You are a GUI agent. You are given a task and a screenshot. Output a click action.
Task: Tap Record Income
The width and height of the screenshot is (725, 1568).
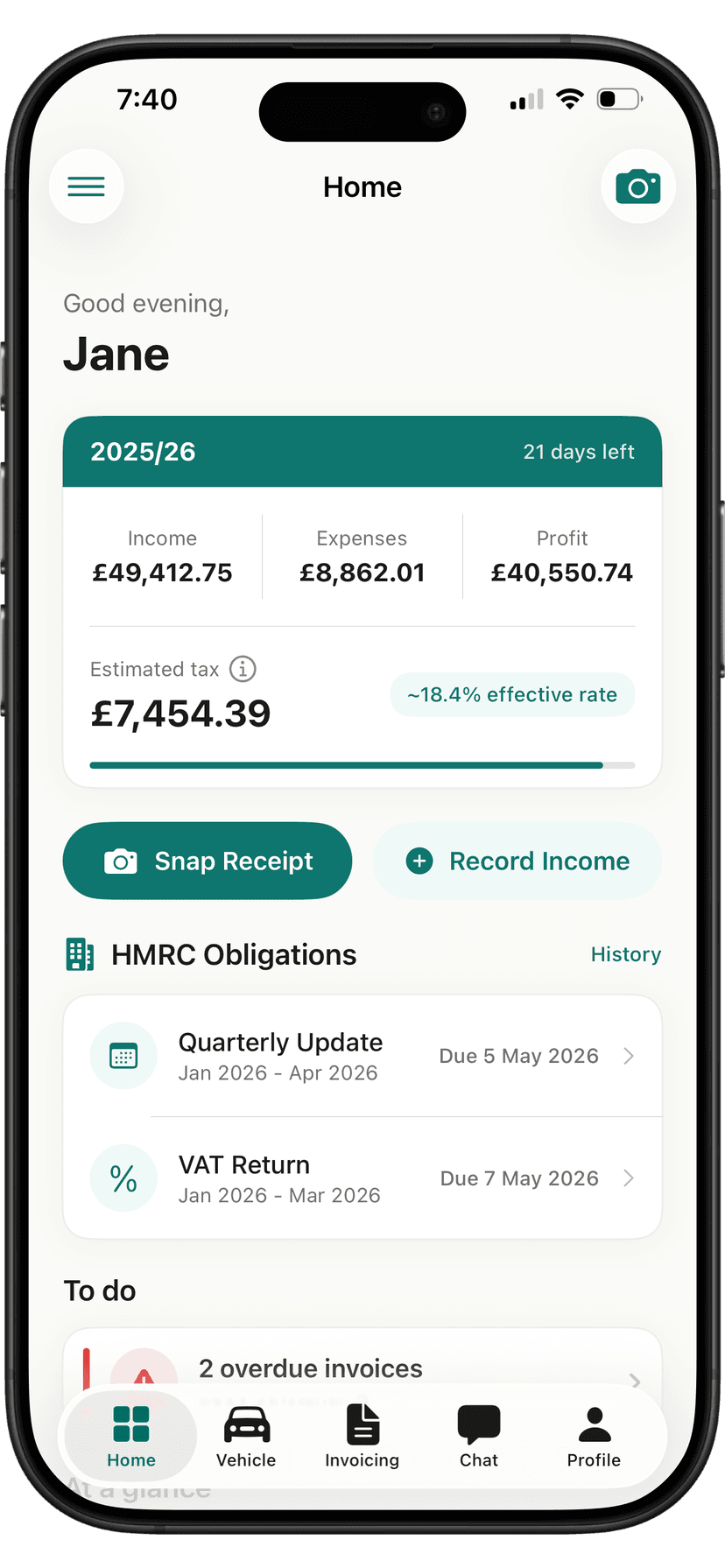click(517, 861)
